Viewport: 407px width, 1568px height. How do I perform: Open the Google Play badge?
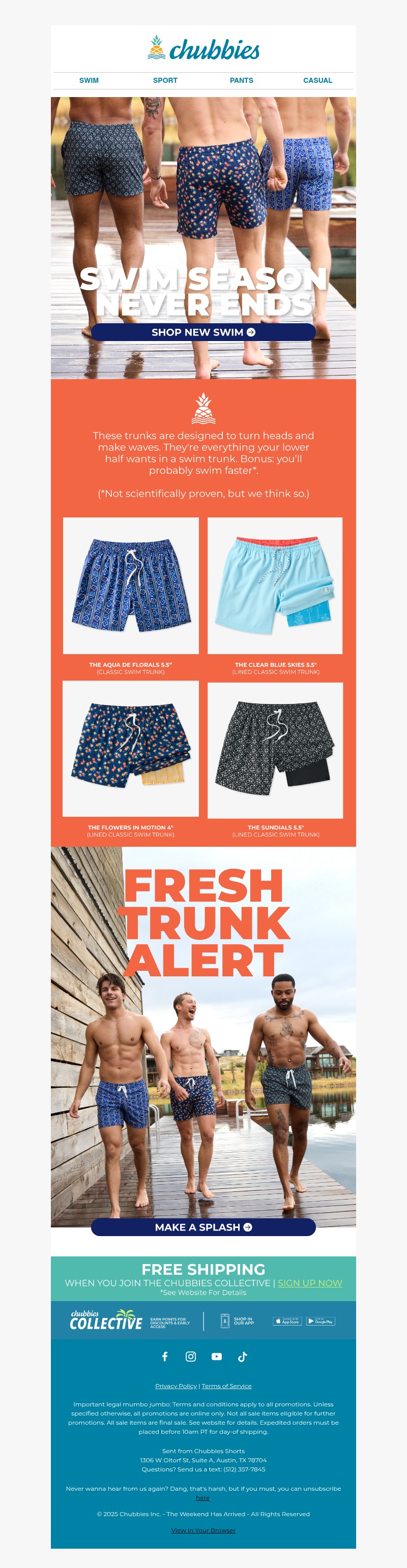321,1321
